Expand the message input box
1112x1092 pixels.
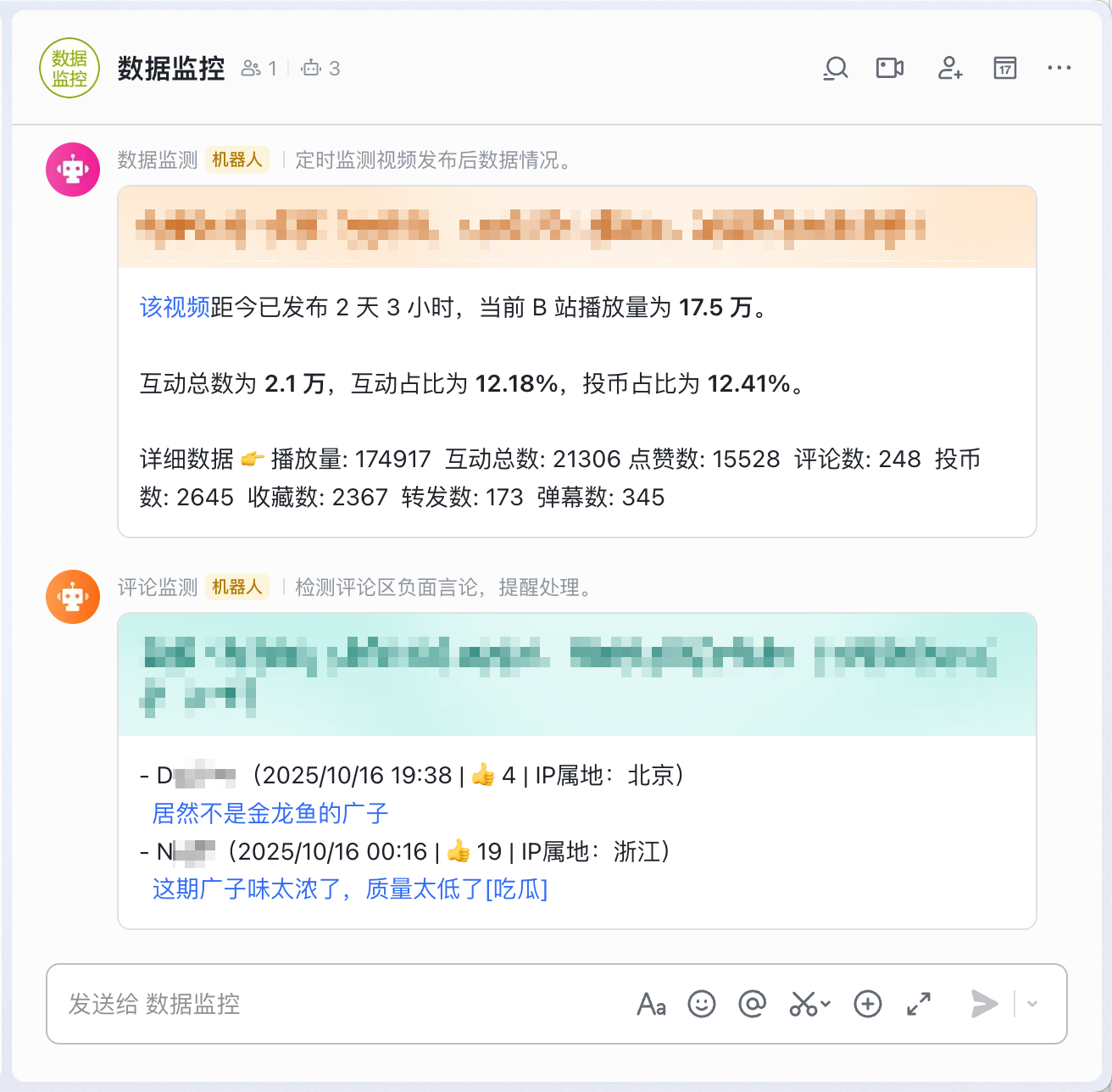919,1004
